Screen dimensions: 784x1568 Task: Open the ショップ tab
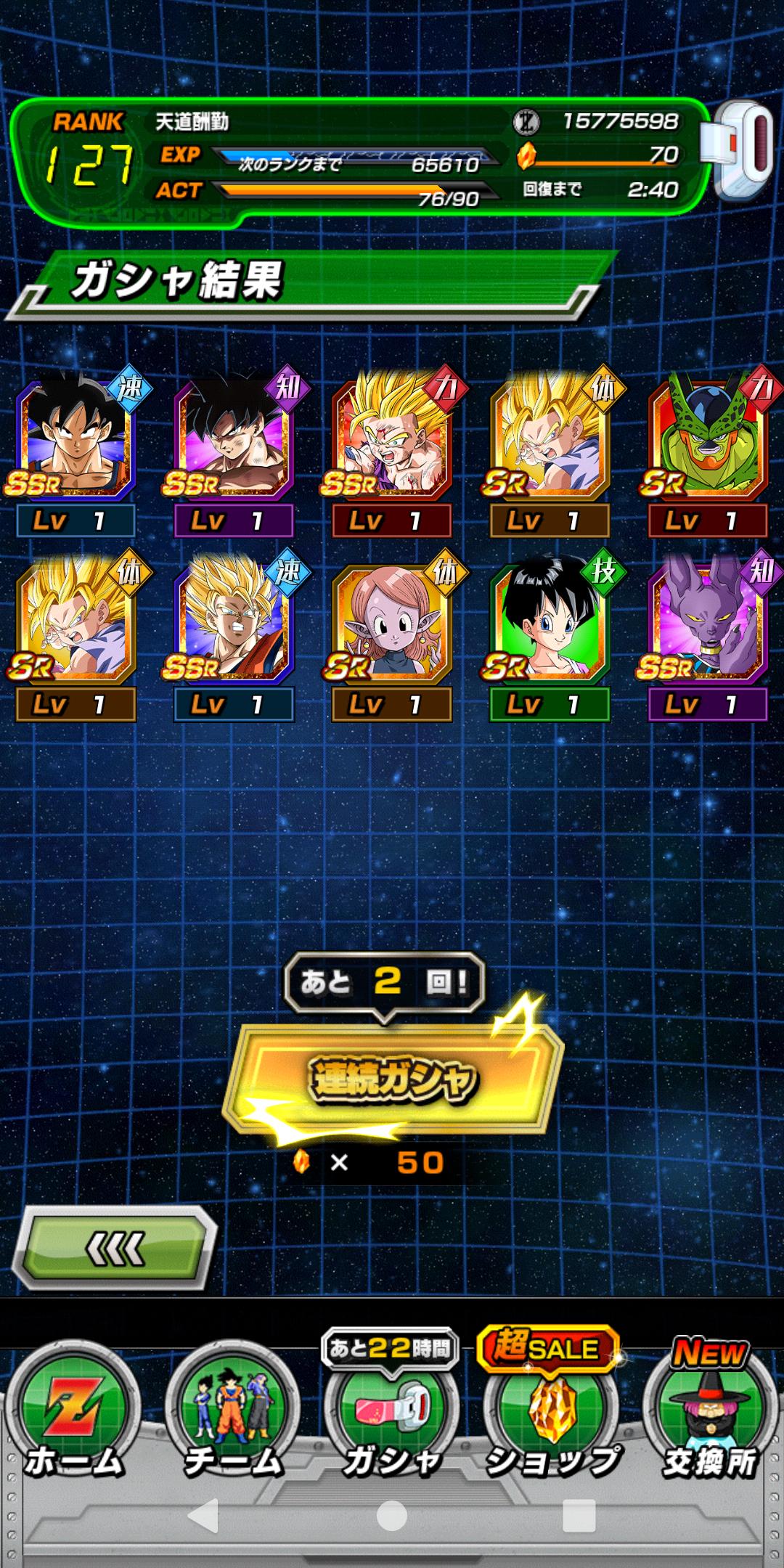pos(552,1412)
